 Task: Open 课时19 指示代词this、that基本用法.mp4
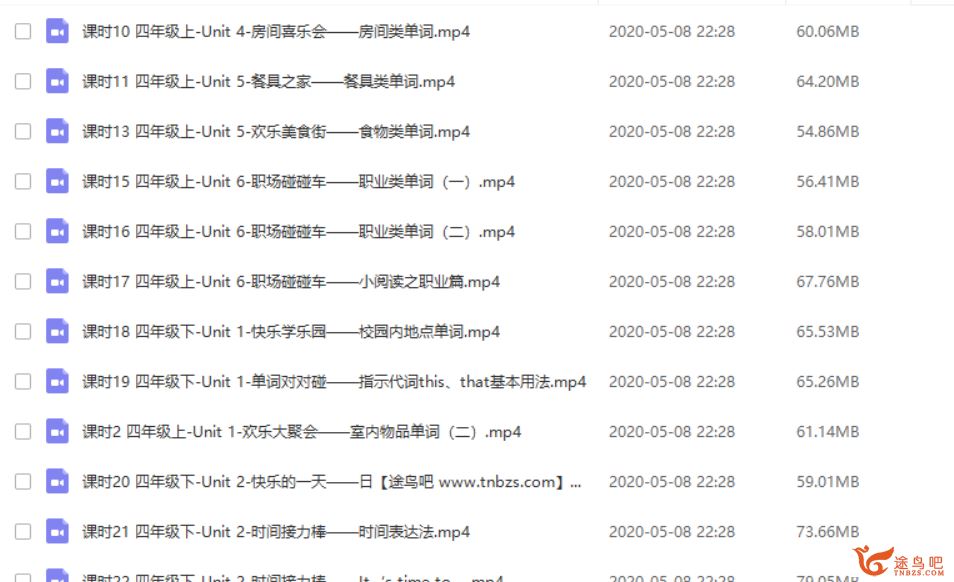(x=333, y=382)
